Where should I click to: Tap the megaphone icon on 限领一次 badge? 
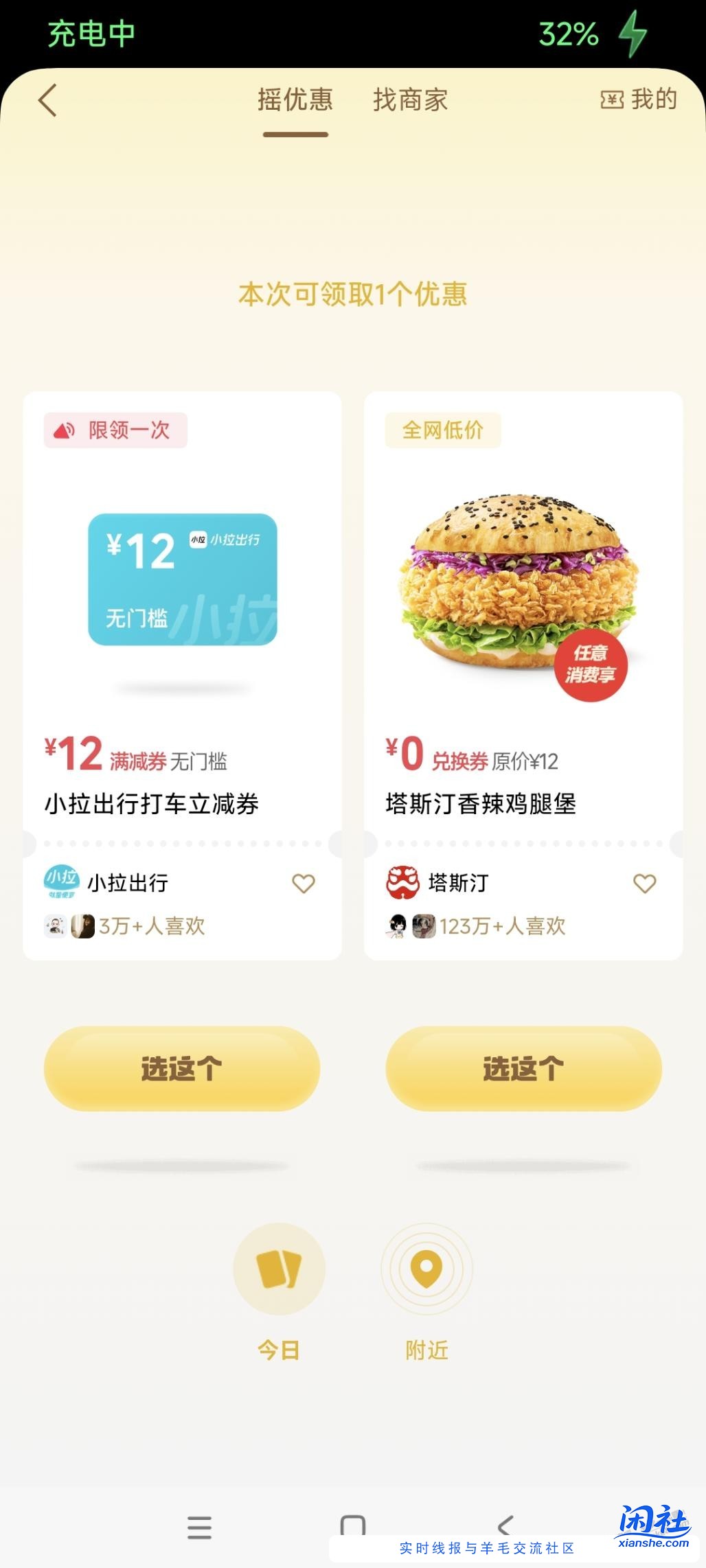[65, 430]
